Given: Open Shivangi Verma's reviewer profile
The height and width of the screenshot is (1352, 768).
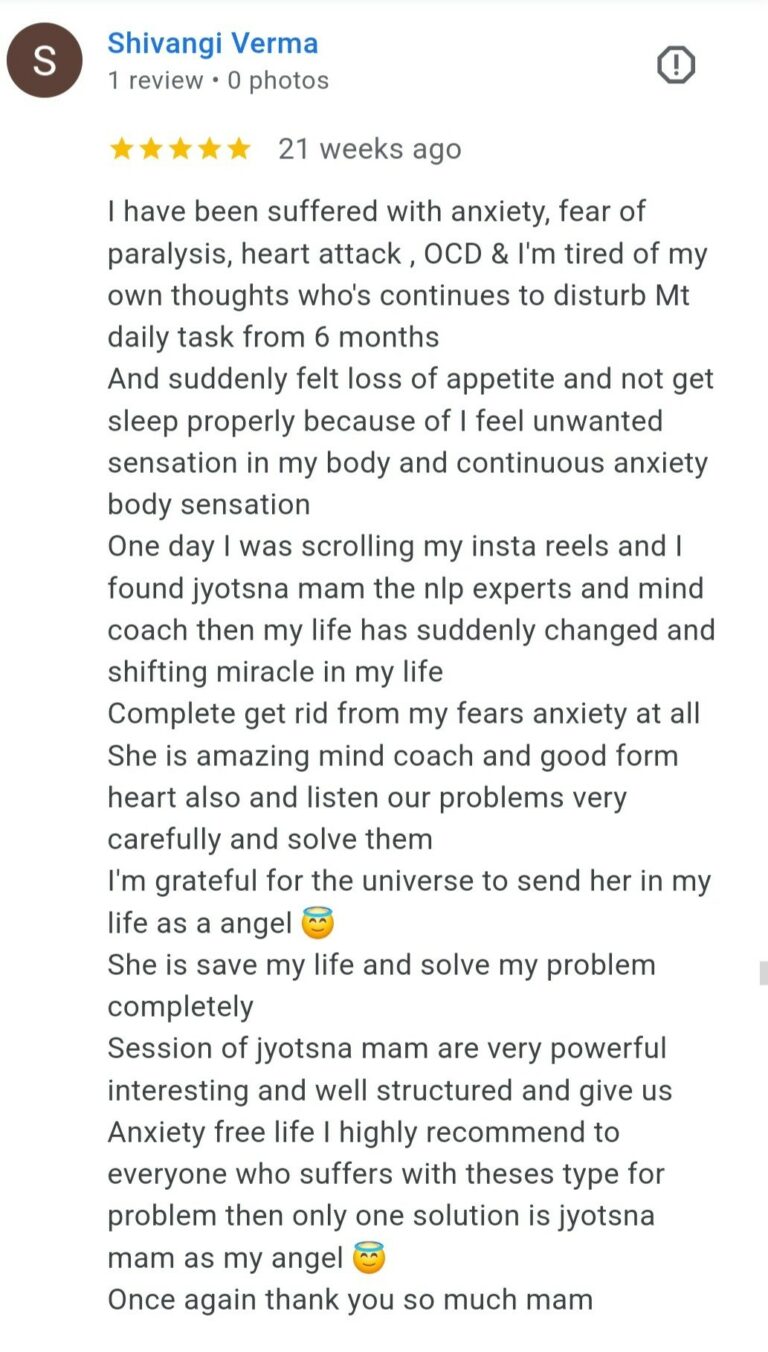Looking at the screenshot, I should (x=213, y=43).
